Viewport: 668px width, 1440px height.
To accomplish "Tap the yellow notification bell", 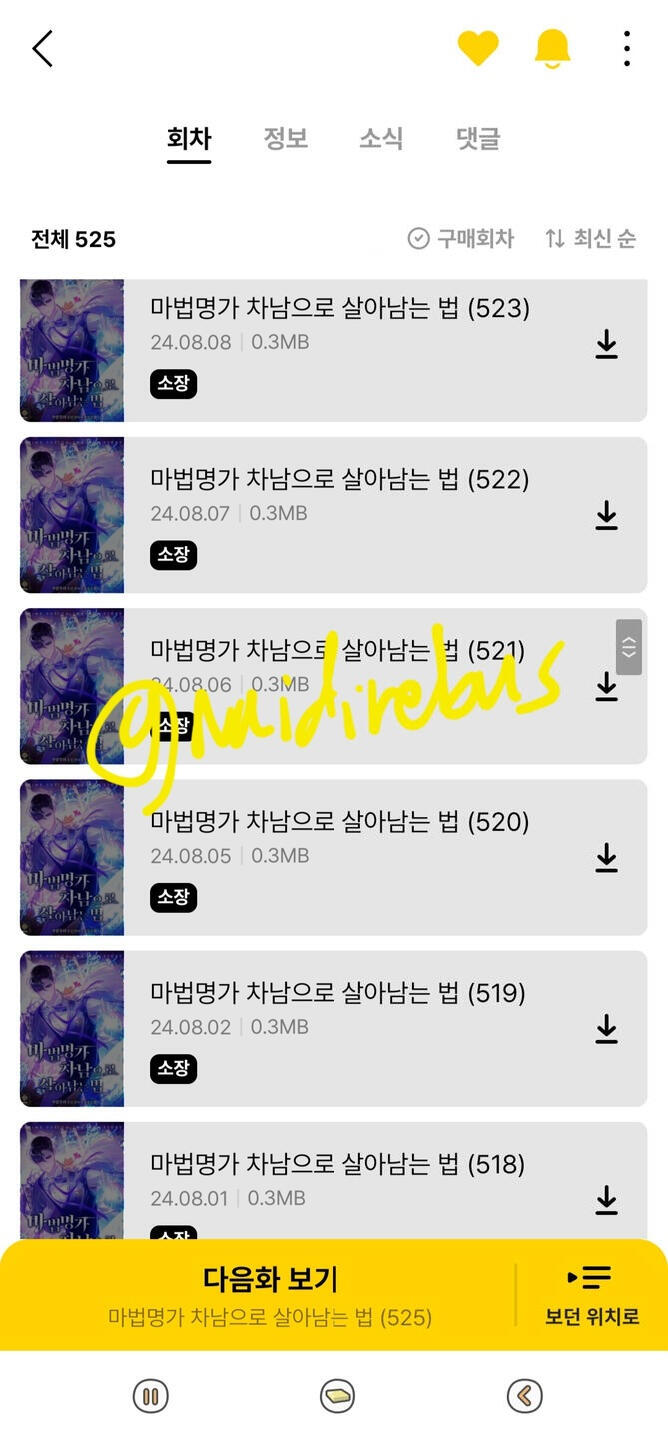I will (552, 48).
